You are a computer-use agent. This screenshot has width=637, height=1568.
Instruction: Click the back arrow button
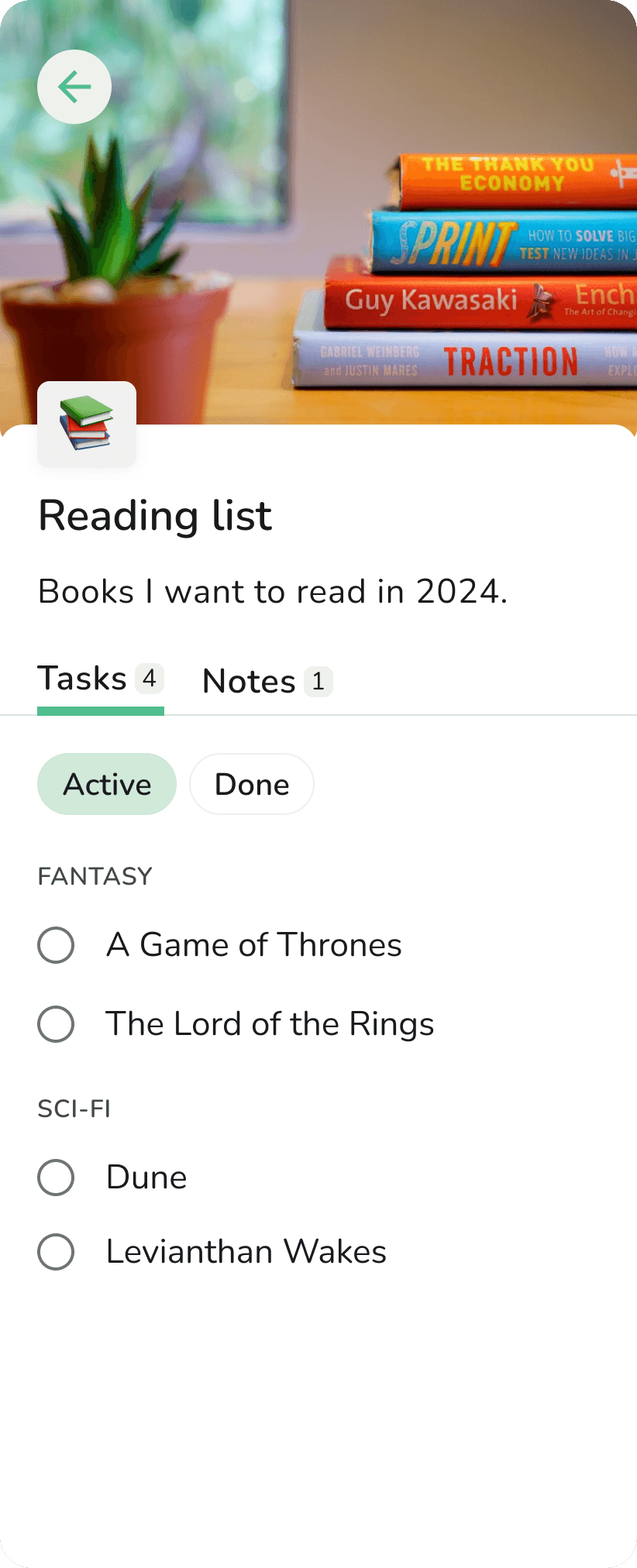pyautogui.click(x=74, y=87)
